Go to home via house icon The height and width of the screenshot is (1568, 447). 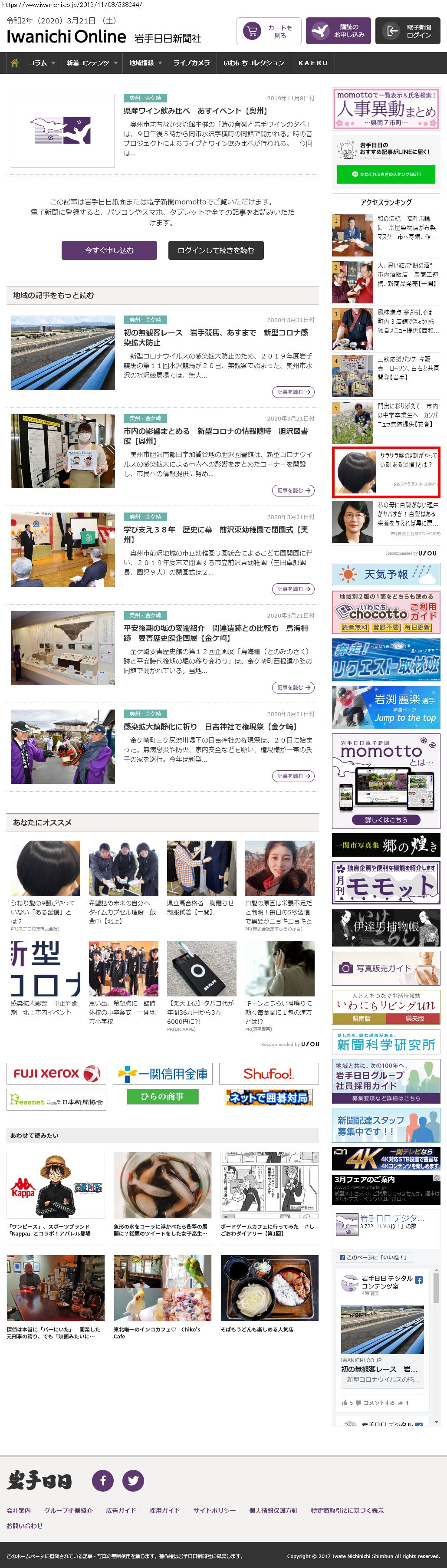pos(15,62)
